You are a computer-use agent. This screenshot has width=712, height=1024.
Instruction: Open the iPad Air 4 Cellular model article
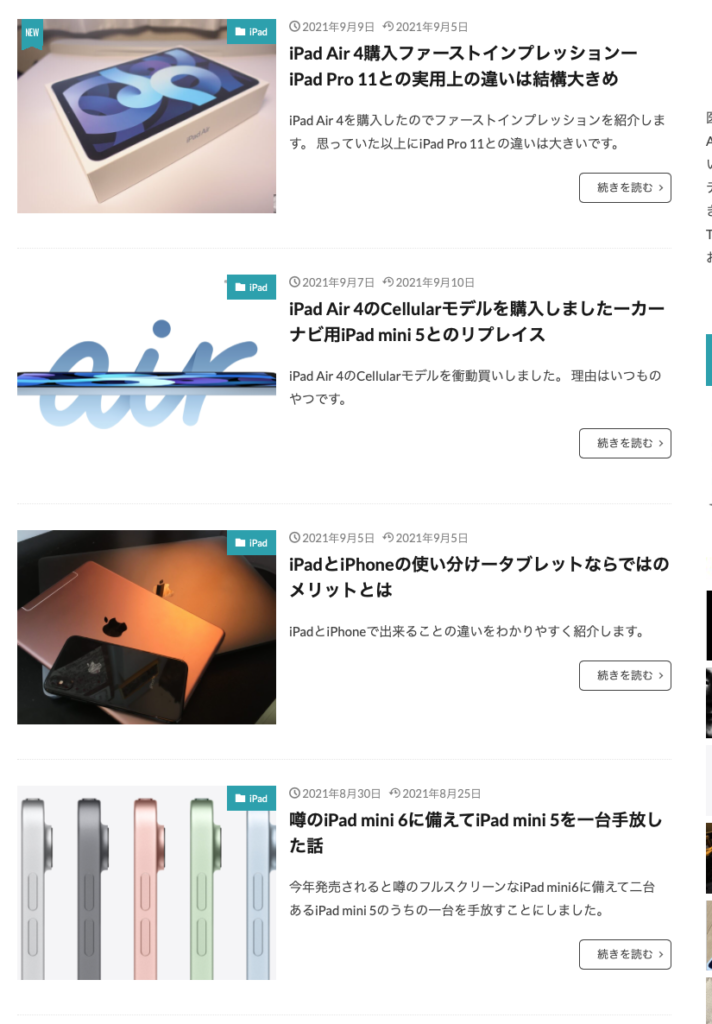click(476, 321)
